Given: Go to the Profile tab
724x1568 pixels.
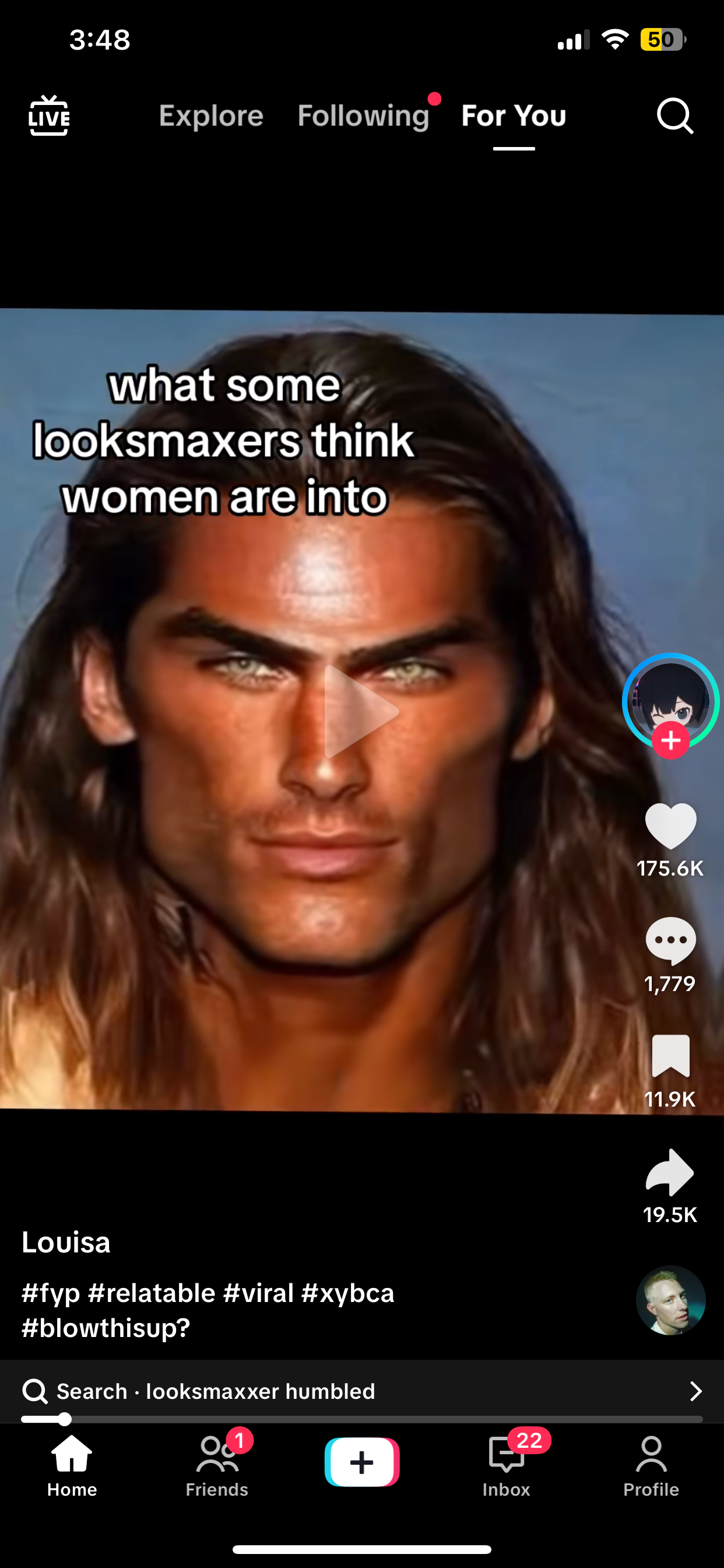Looking at the screenshot, I should tap(651, 1465).
